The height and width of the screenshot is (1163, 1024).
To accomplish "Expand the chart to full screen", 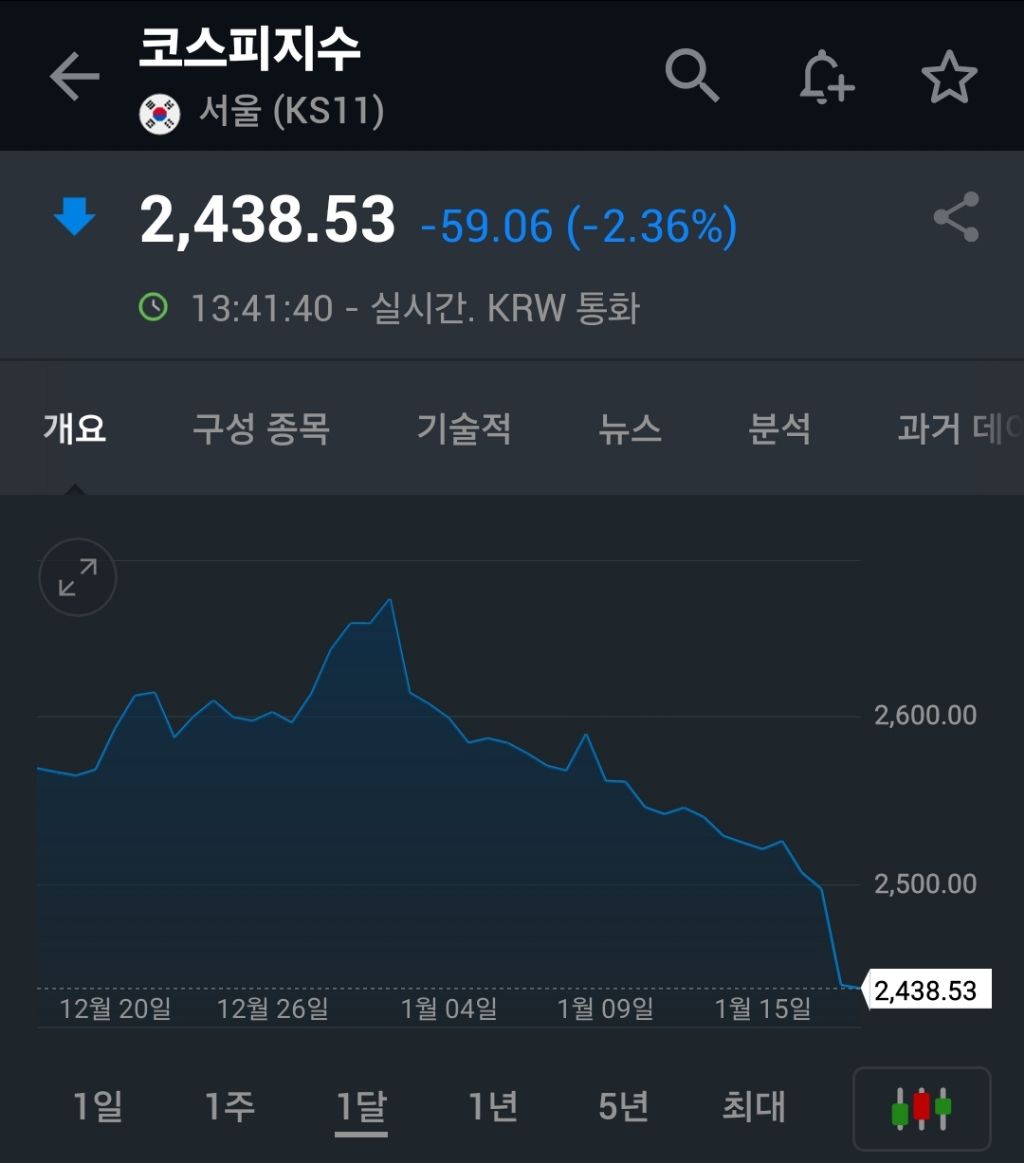I will tap(78, 577).
